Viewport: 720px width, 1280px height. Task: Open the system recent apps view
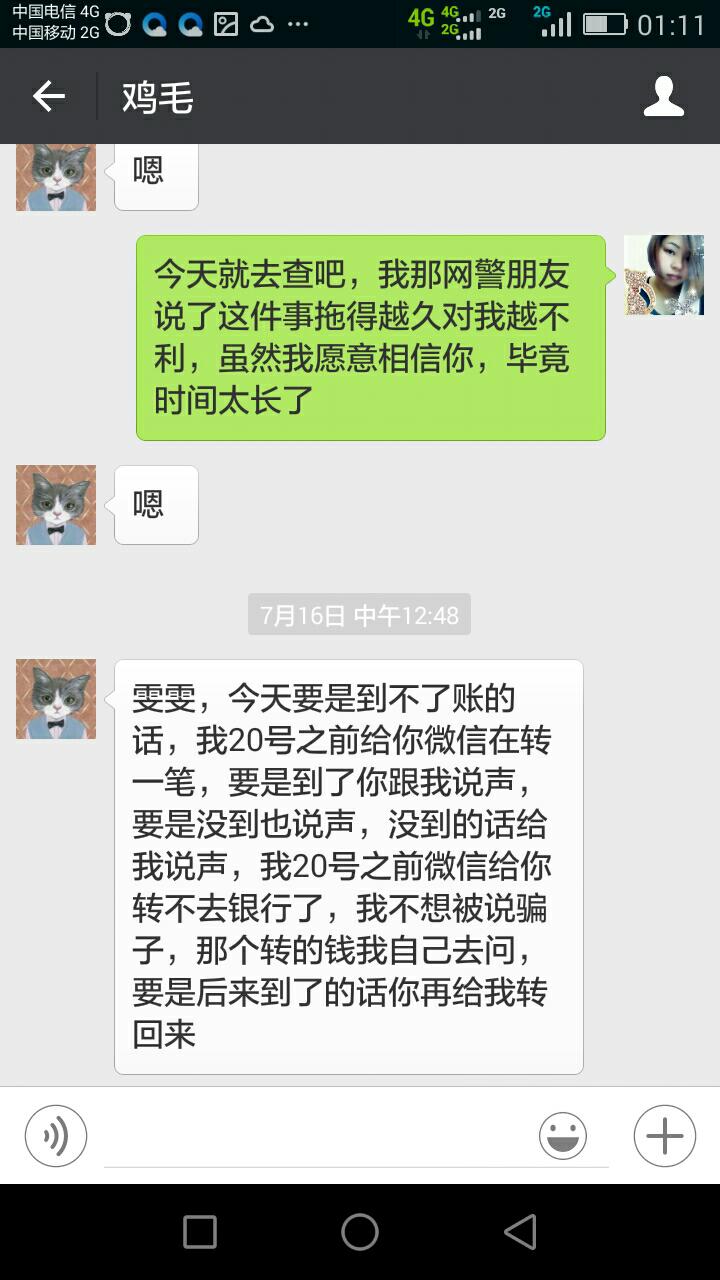tap(200, 1232)
